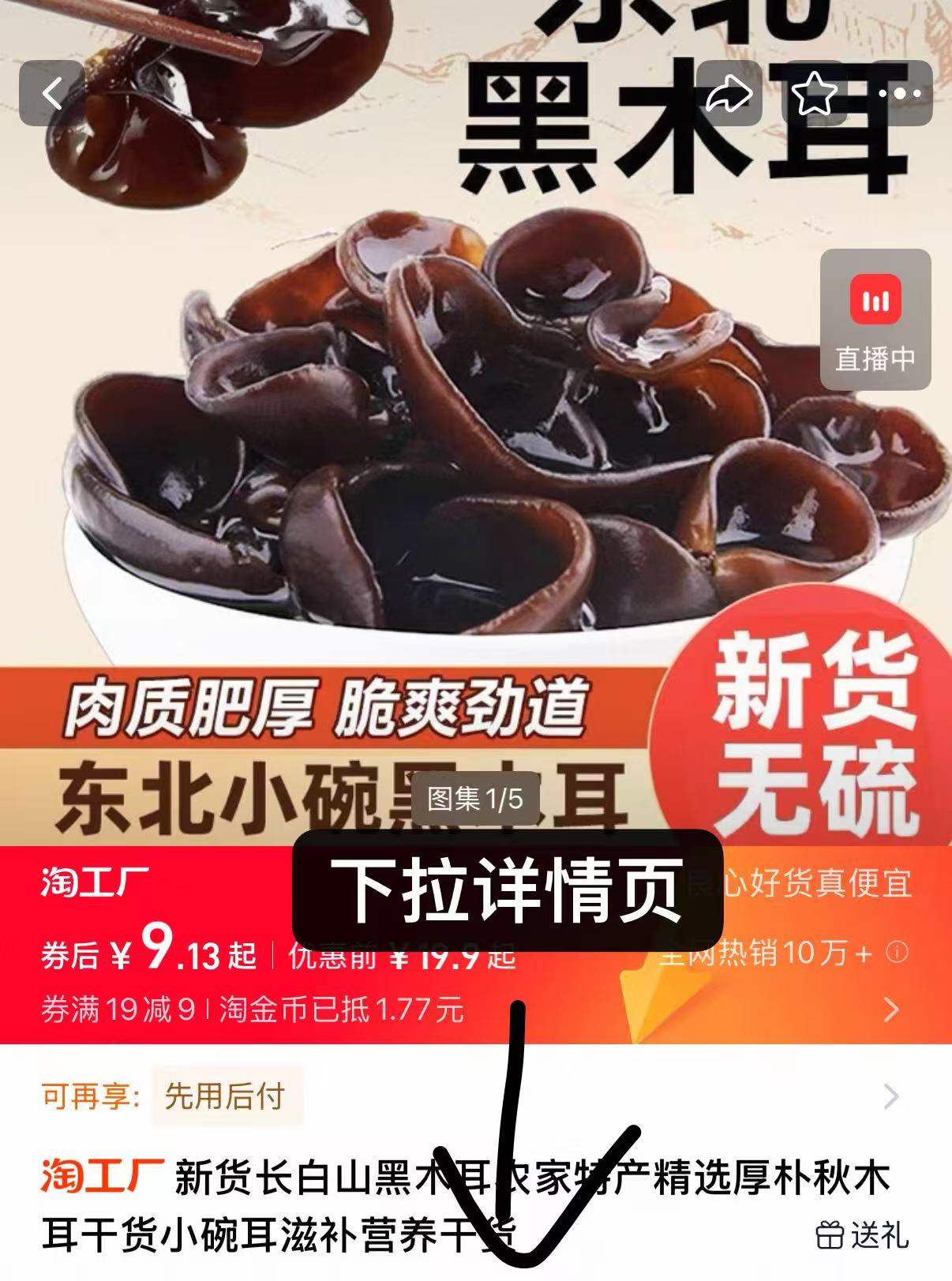Navigate back with the back arrow

click(53, 92)
